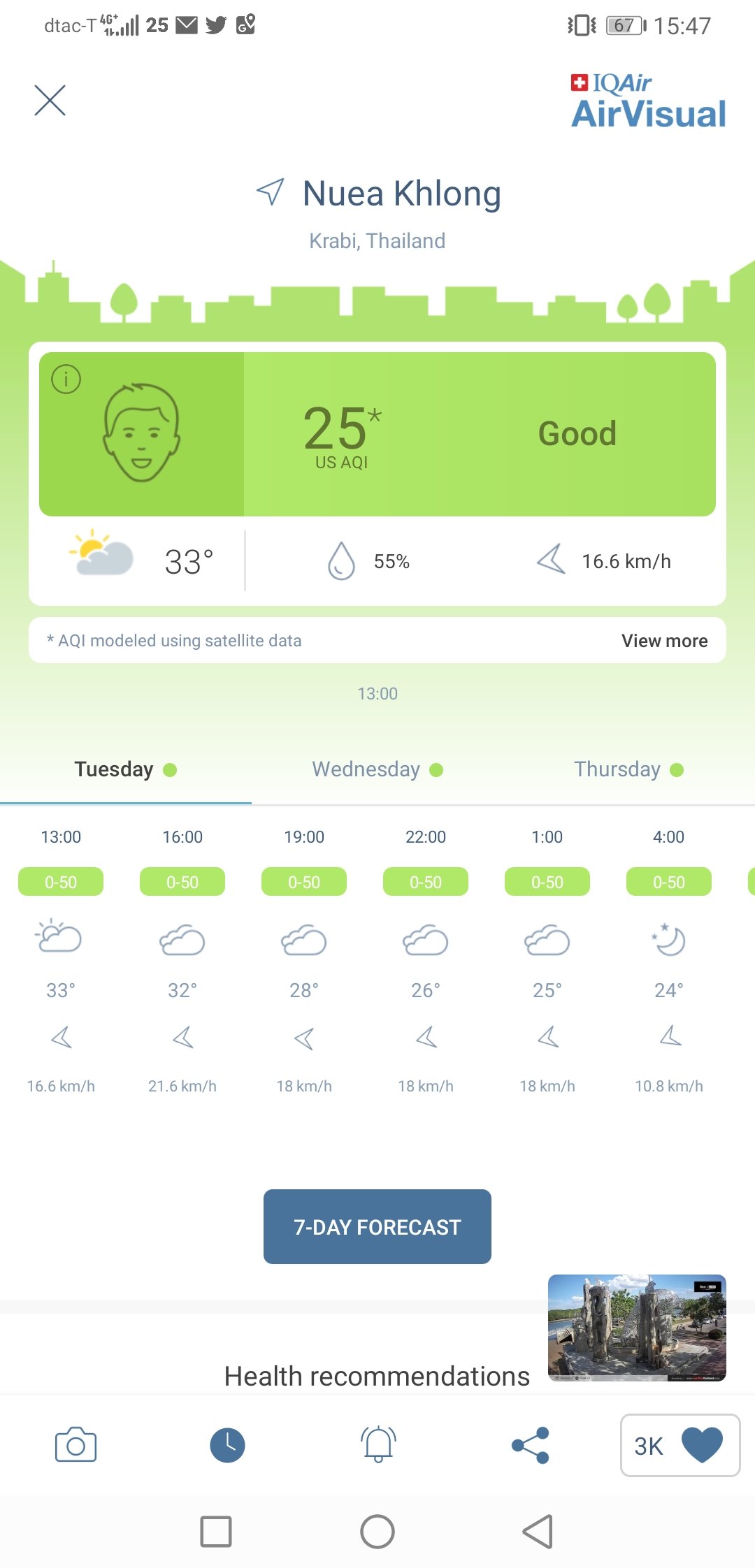The width and height of the screenshot is (755, 1568).
Task: Go to the phone home screen
Action: [377, 1532]
